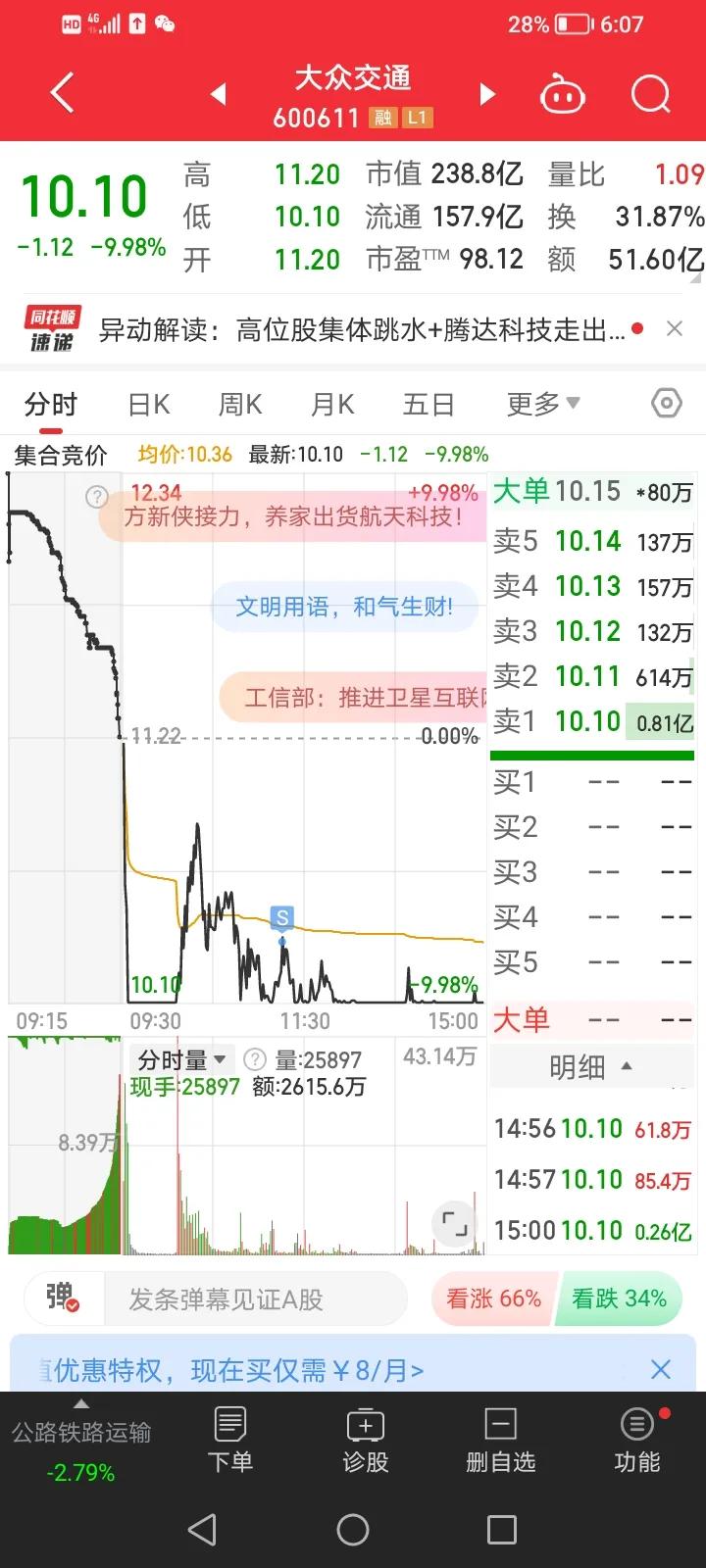This screenshot has height=1568, width=706.
Task: Vote 看涨 66%
Action: point(493,1298)
